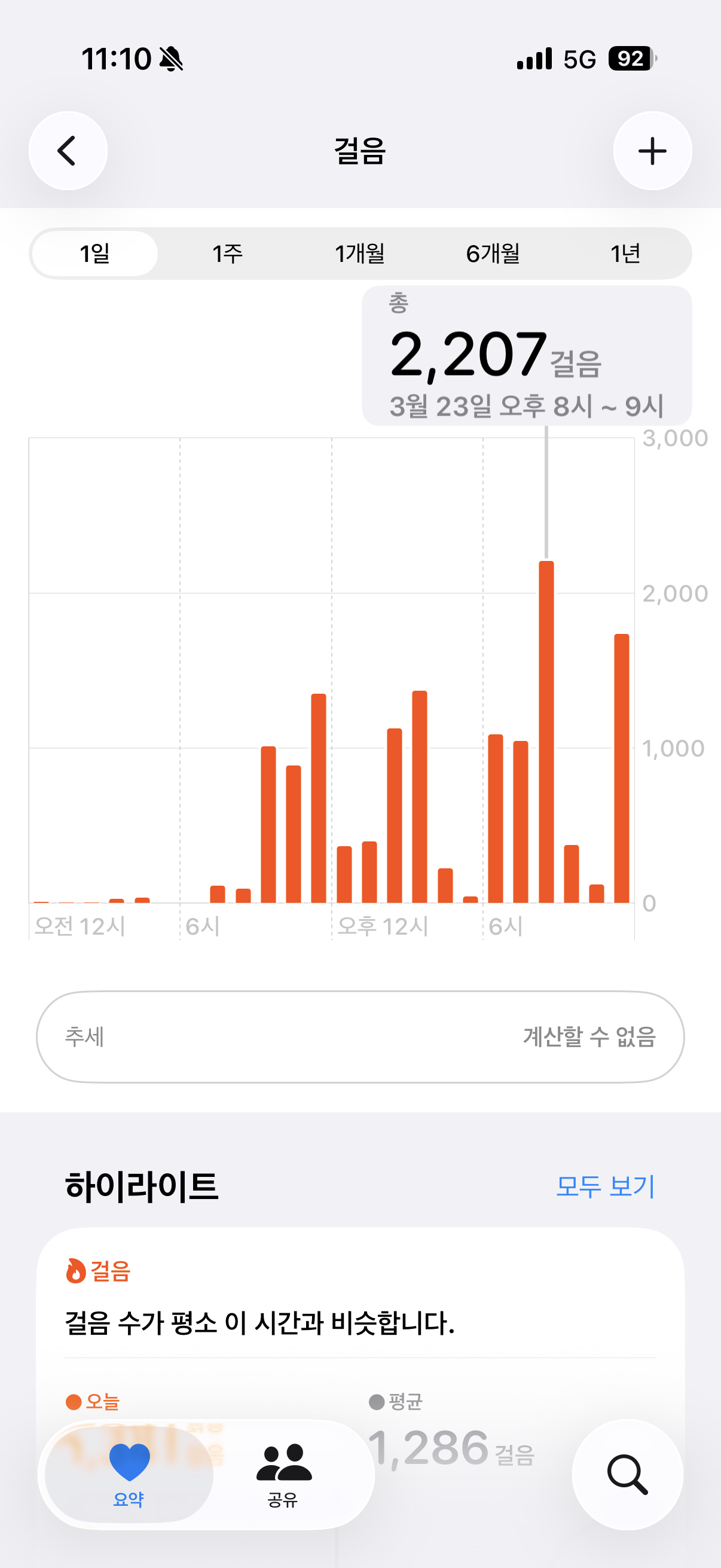Tap 모두 보기 for highlights
721x1568 pixels.
click(605, 1186)
